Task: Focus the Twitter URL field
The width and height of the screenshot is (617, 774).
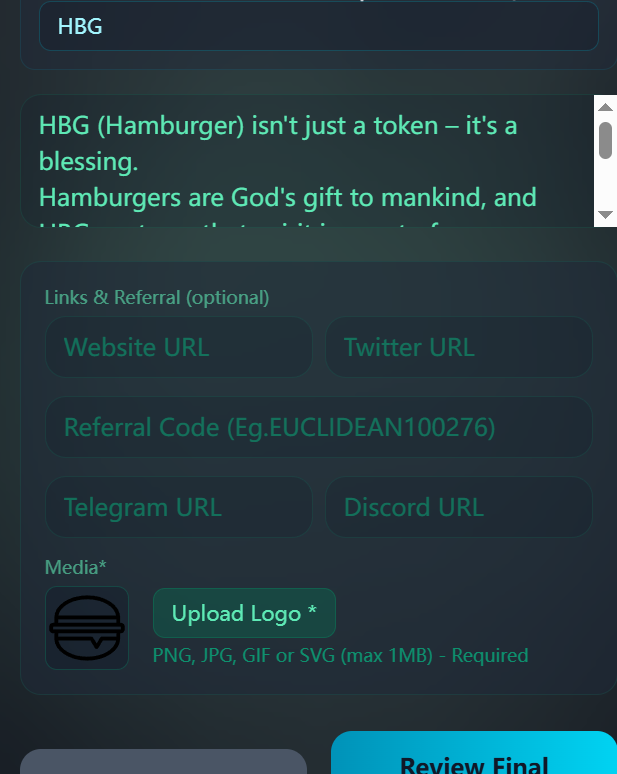Action: pos(458,347)
